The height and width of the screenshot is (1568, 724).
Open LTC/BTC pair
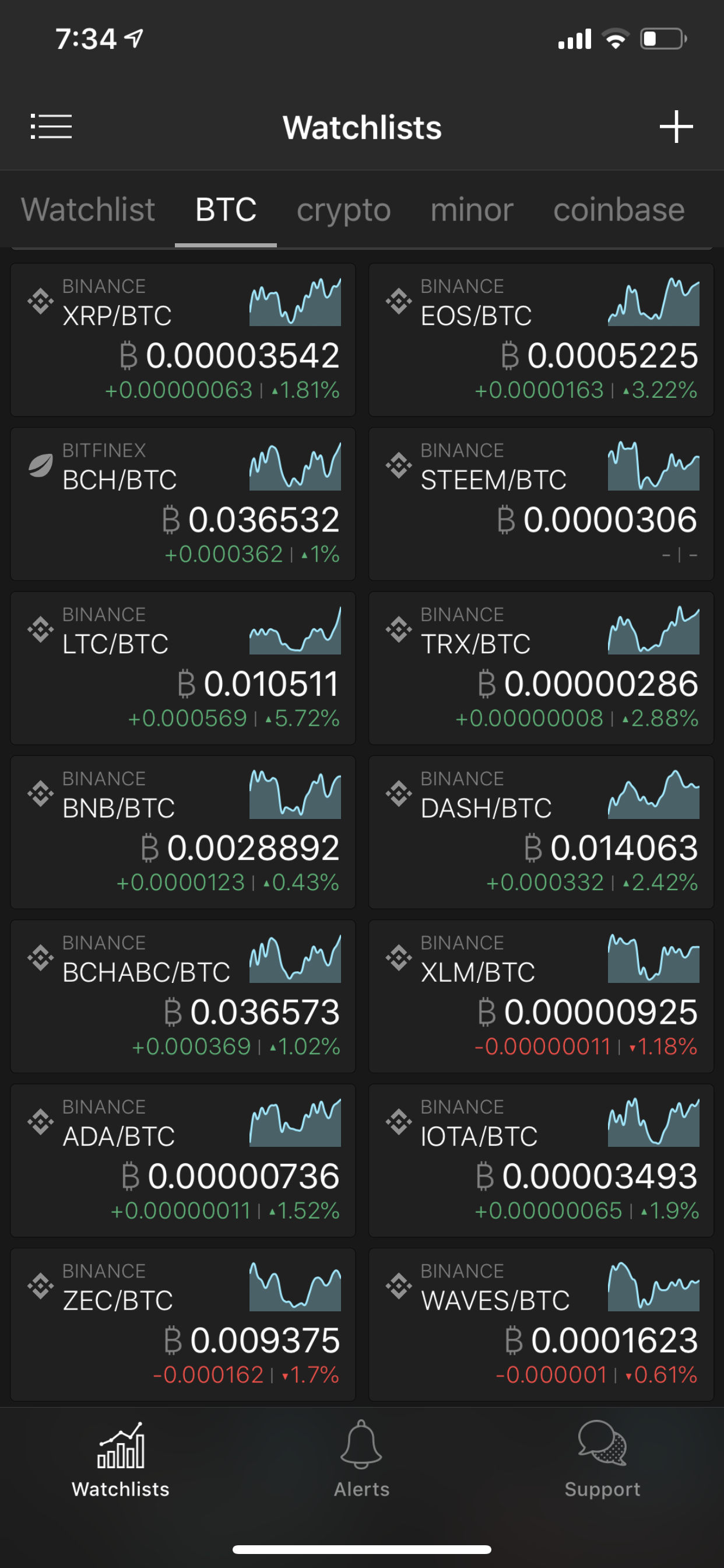tap(182, 668)
